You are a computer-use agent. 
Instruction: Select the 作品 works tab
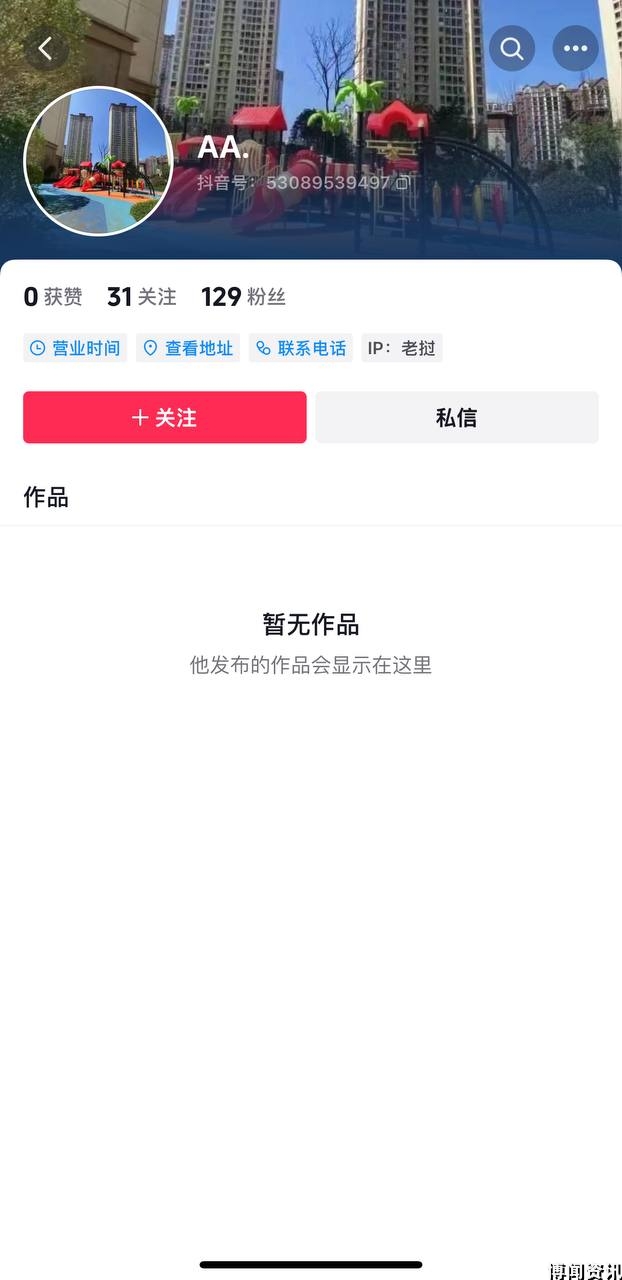point(46,497)
